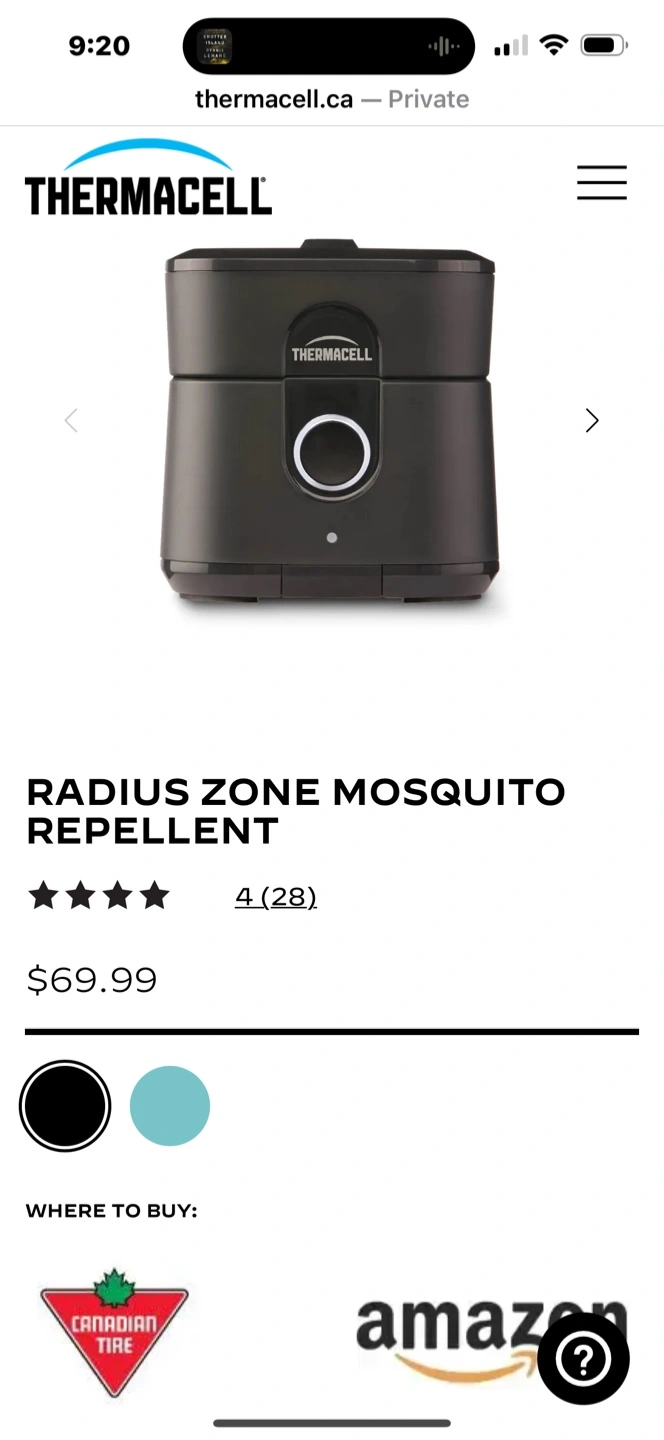The height and width of the screenshot is (1440, 664).
Task: Go to Thermacell home via logo
Action: 148,178
